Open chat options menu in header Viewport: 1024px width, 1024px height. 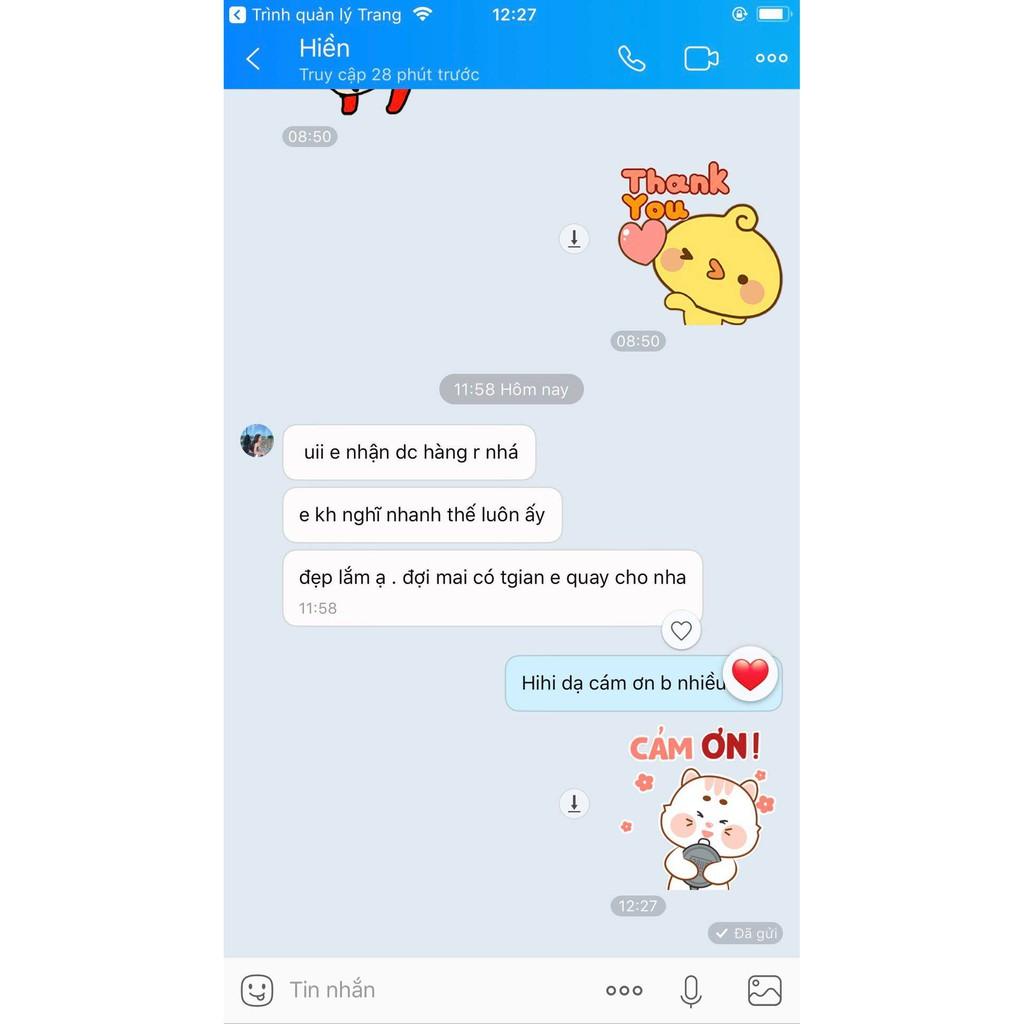(771, 58)
